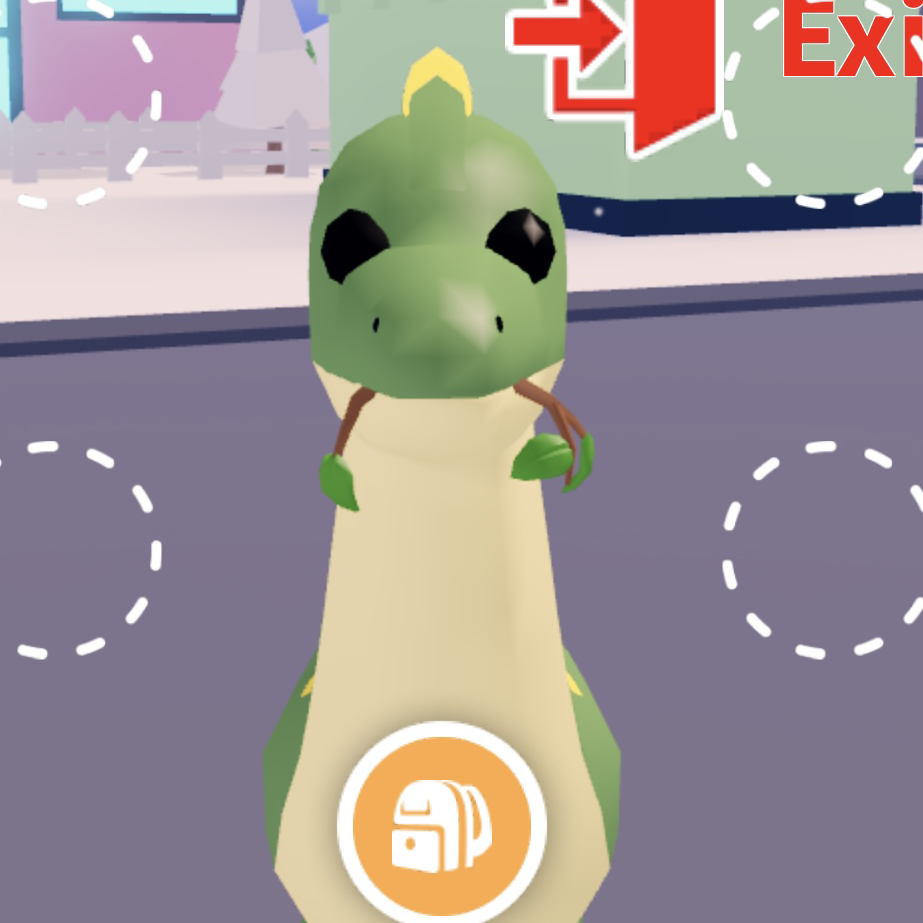Viewport: 923px width, 923px height.
Task: Open the orange backpack inventory button
Action: (x=441, y=824)
